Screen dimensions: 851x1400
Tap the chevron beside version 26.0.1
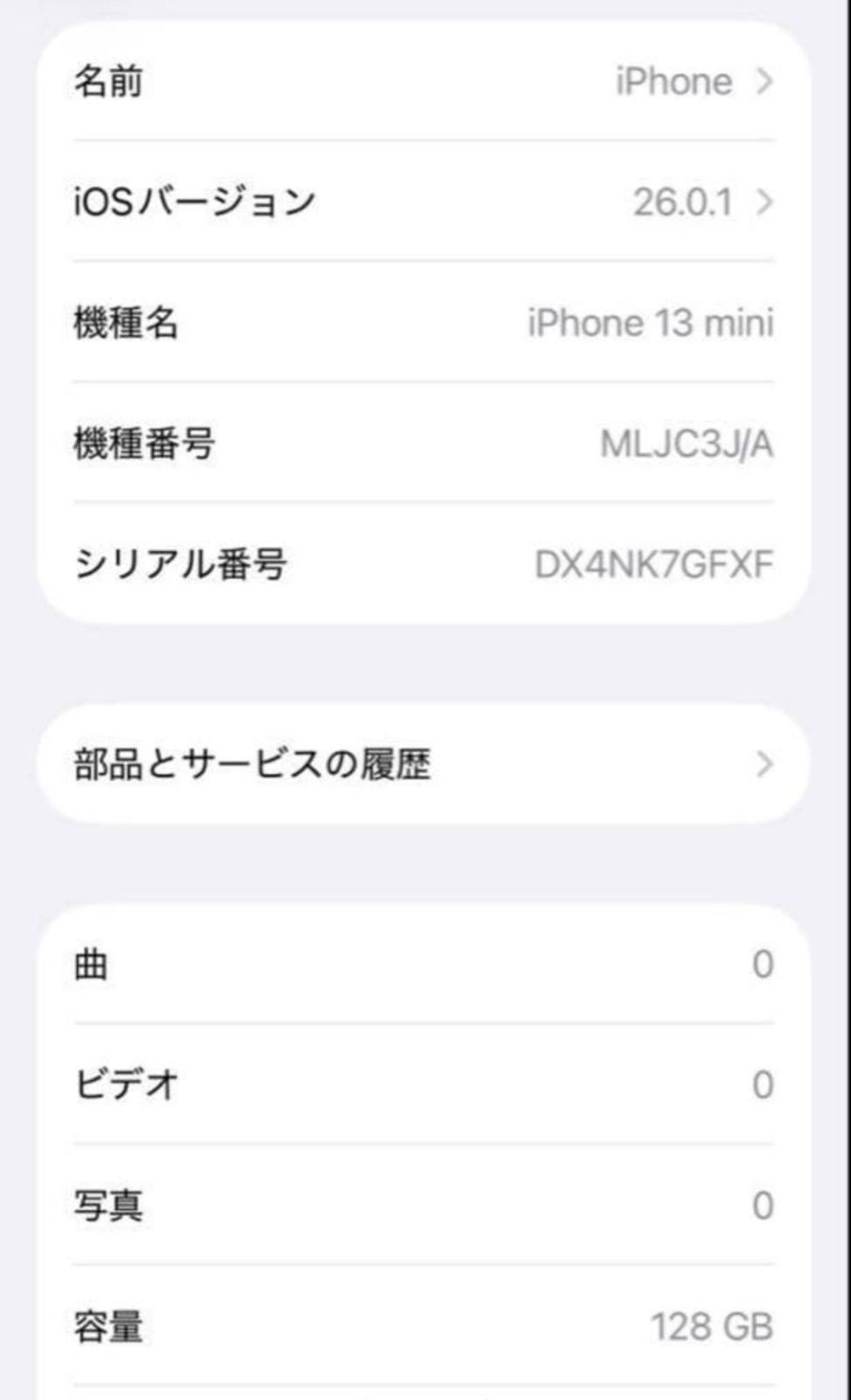[764, 203]
